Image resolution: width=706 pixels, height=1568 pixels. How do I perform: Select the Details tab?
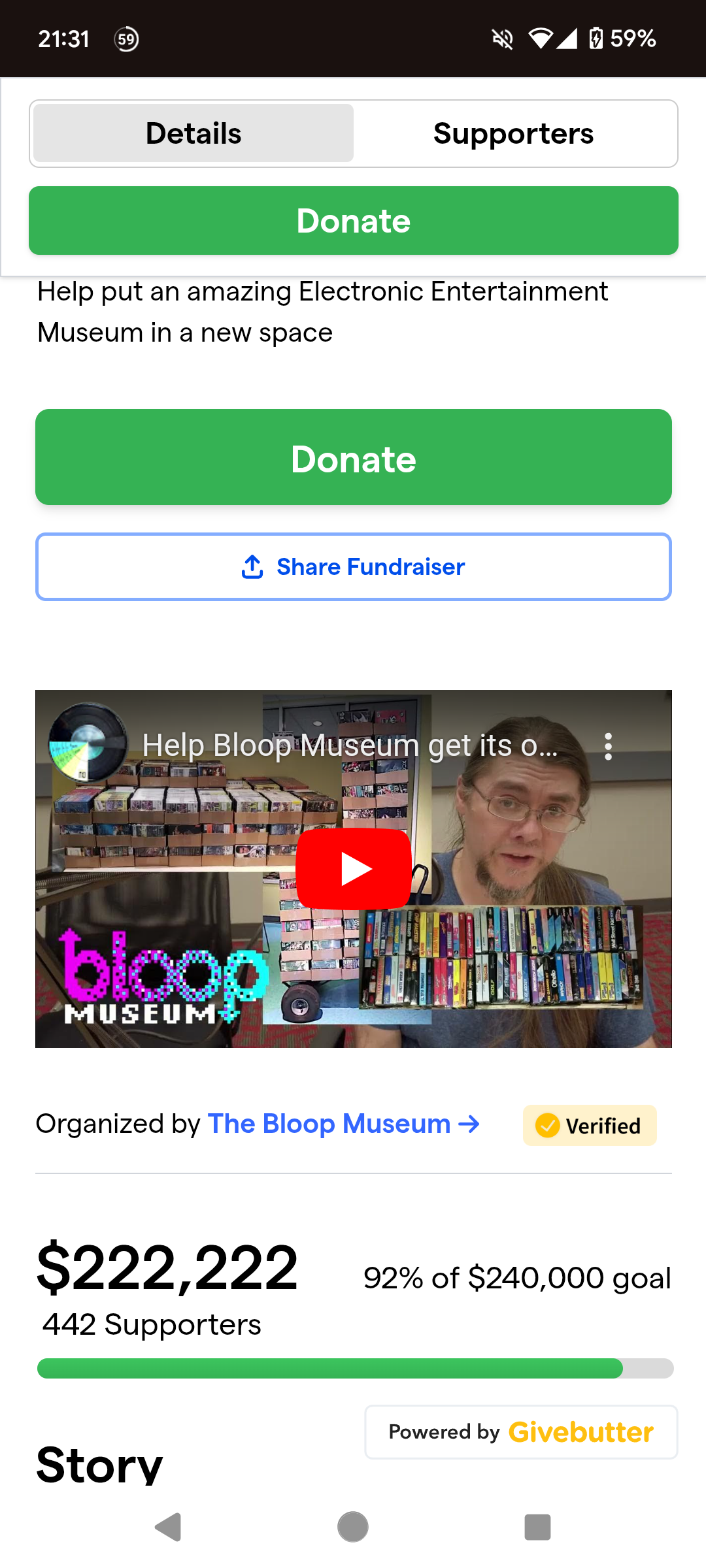(193, 134)
